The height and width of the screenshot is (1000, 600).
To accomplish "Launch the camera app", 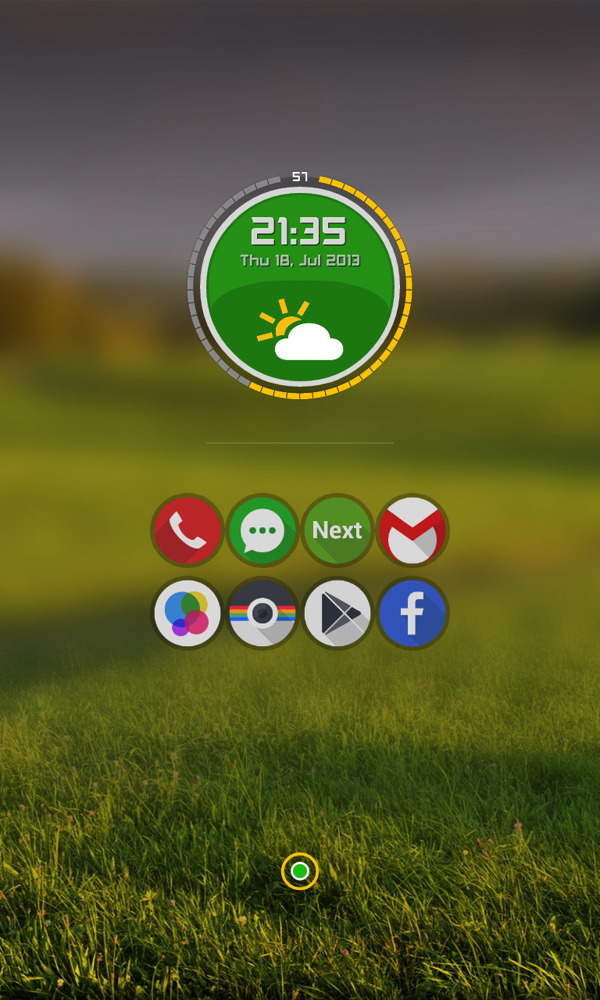I will [262, 613].
